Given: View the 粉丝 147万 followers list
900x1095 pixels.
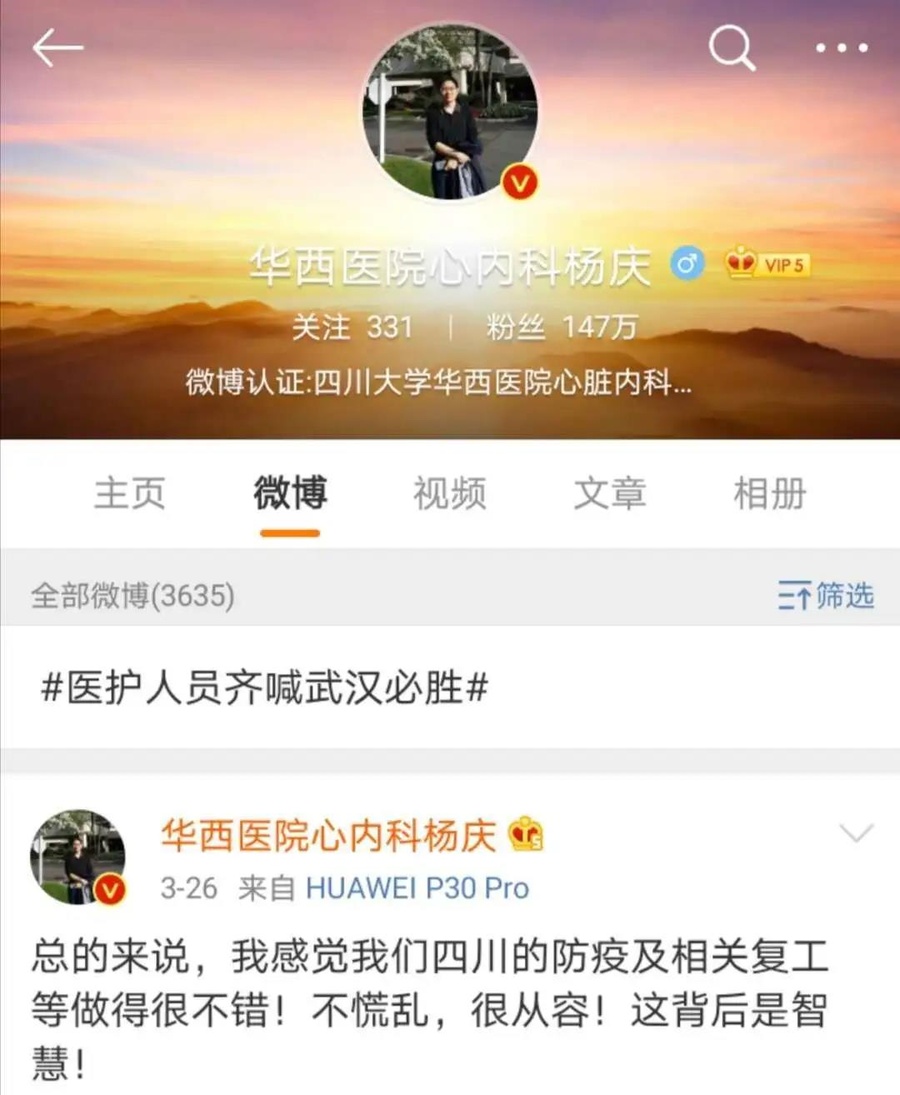Looking at the screenshot, I should (x=561, y=327).
